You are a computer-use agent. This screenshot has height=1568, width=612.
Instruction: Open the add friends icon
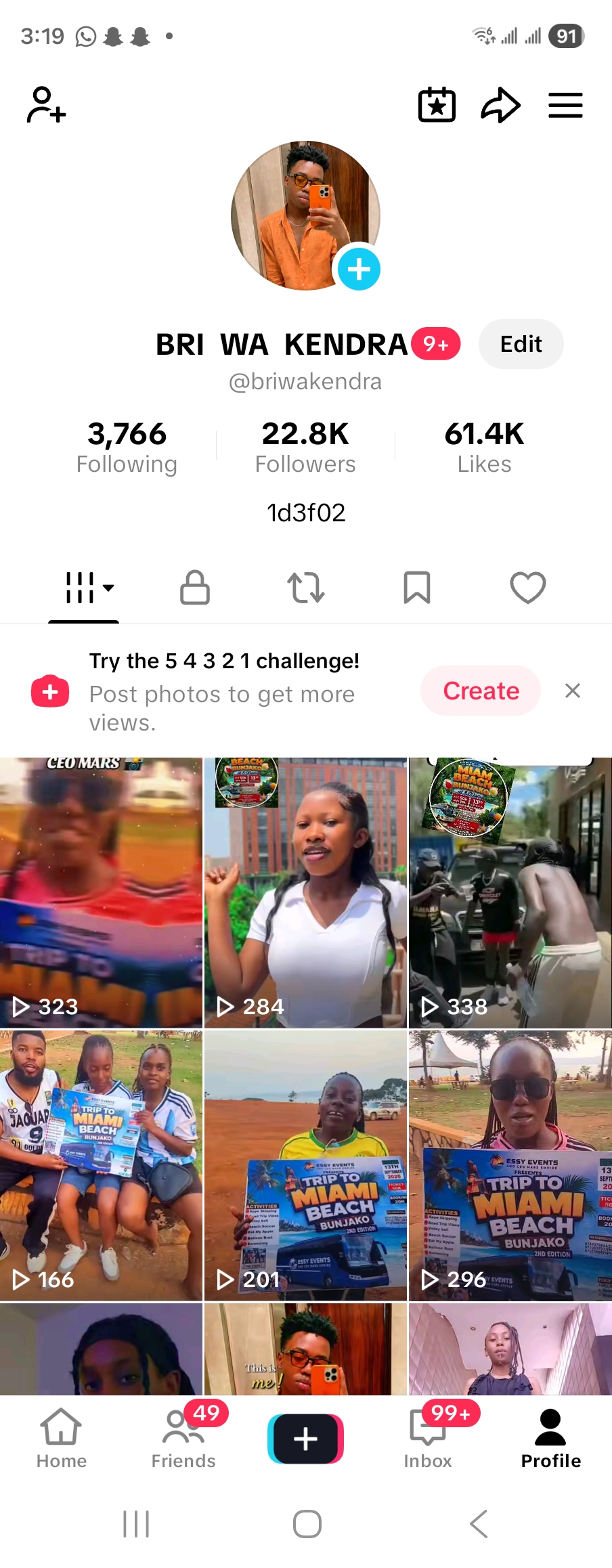[x=46, y=105]
